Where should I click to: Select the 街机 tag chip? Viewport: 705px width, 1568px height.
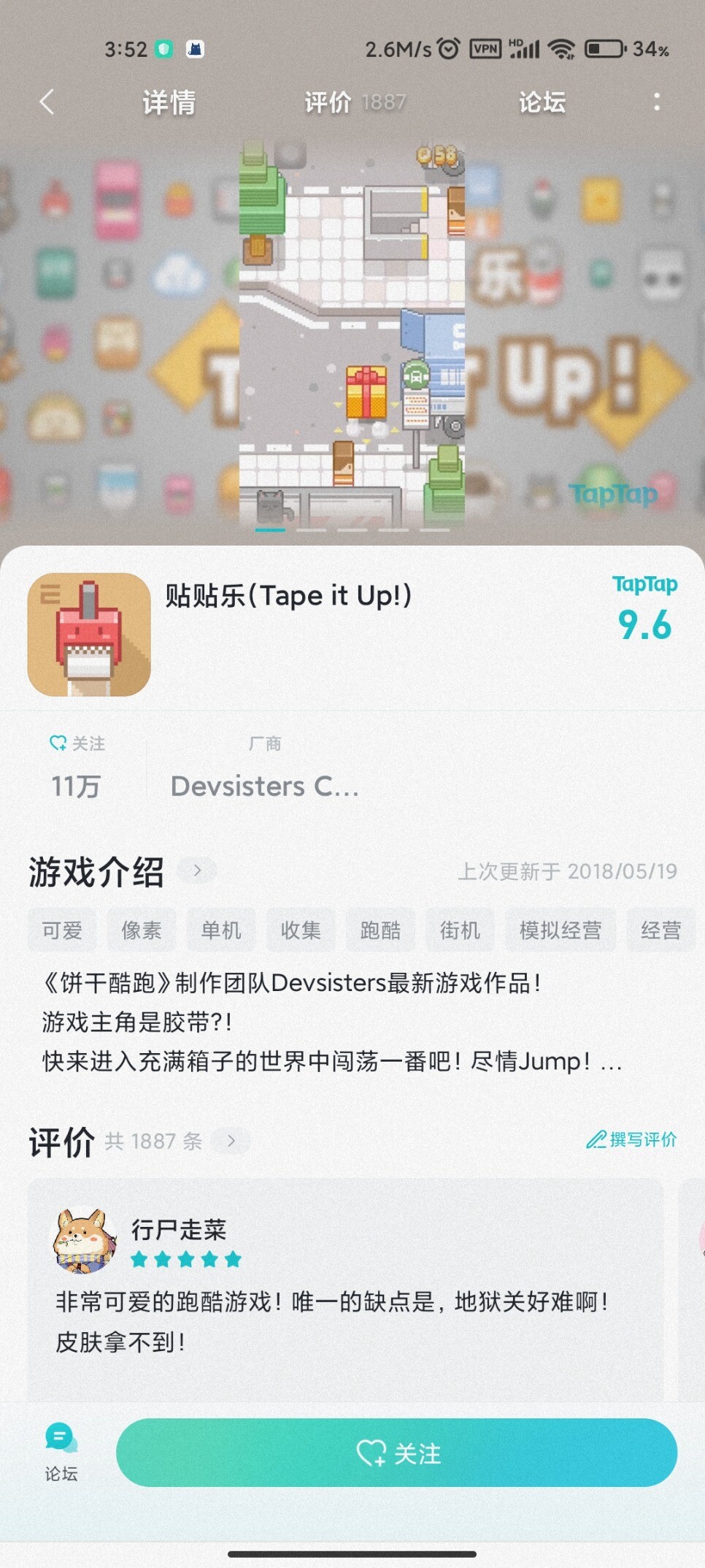[460, 930]
